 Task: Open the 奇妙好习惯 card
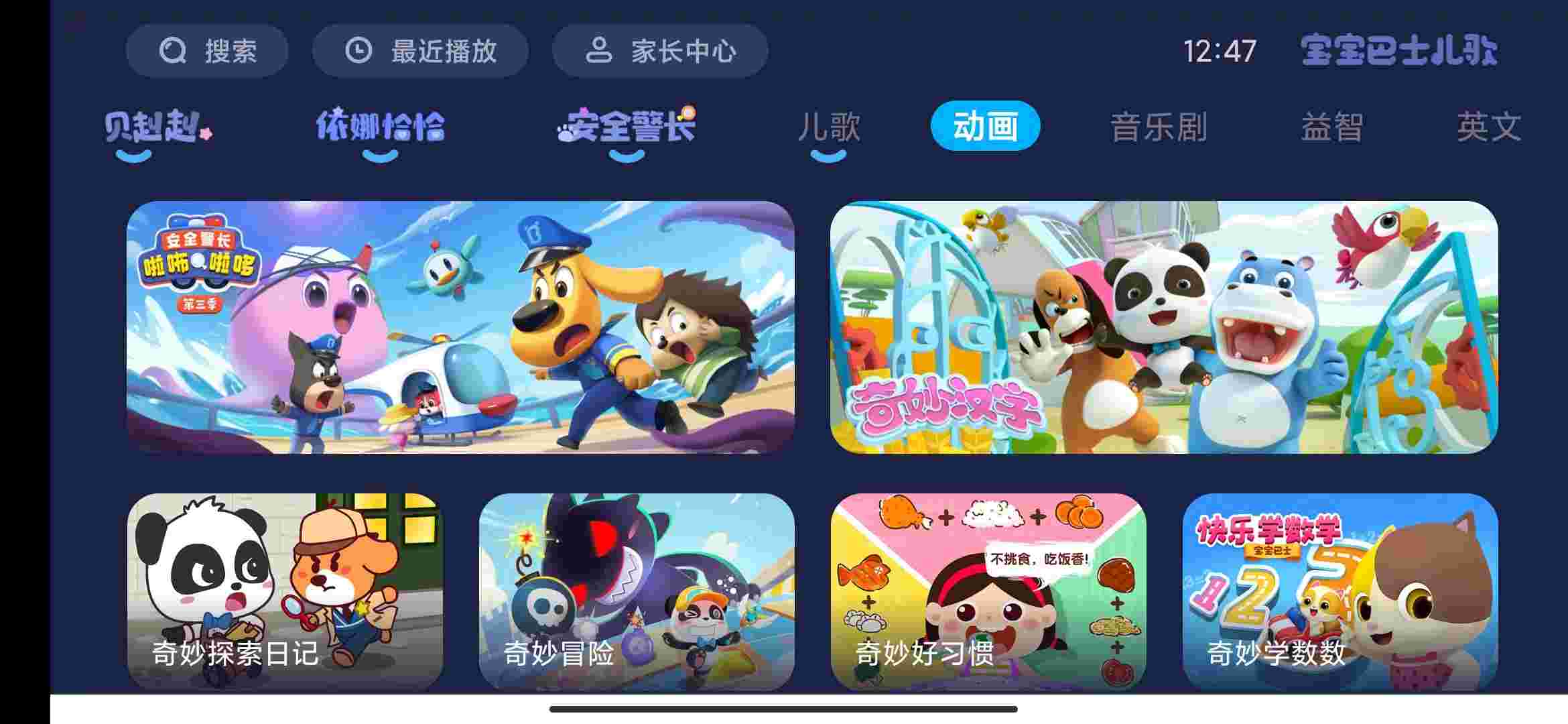[x=988, y=591]
